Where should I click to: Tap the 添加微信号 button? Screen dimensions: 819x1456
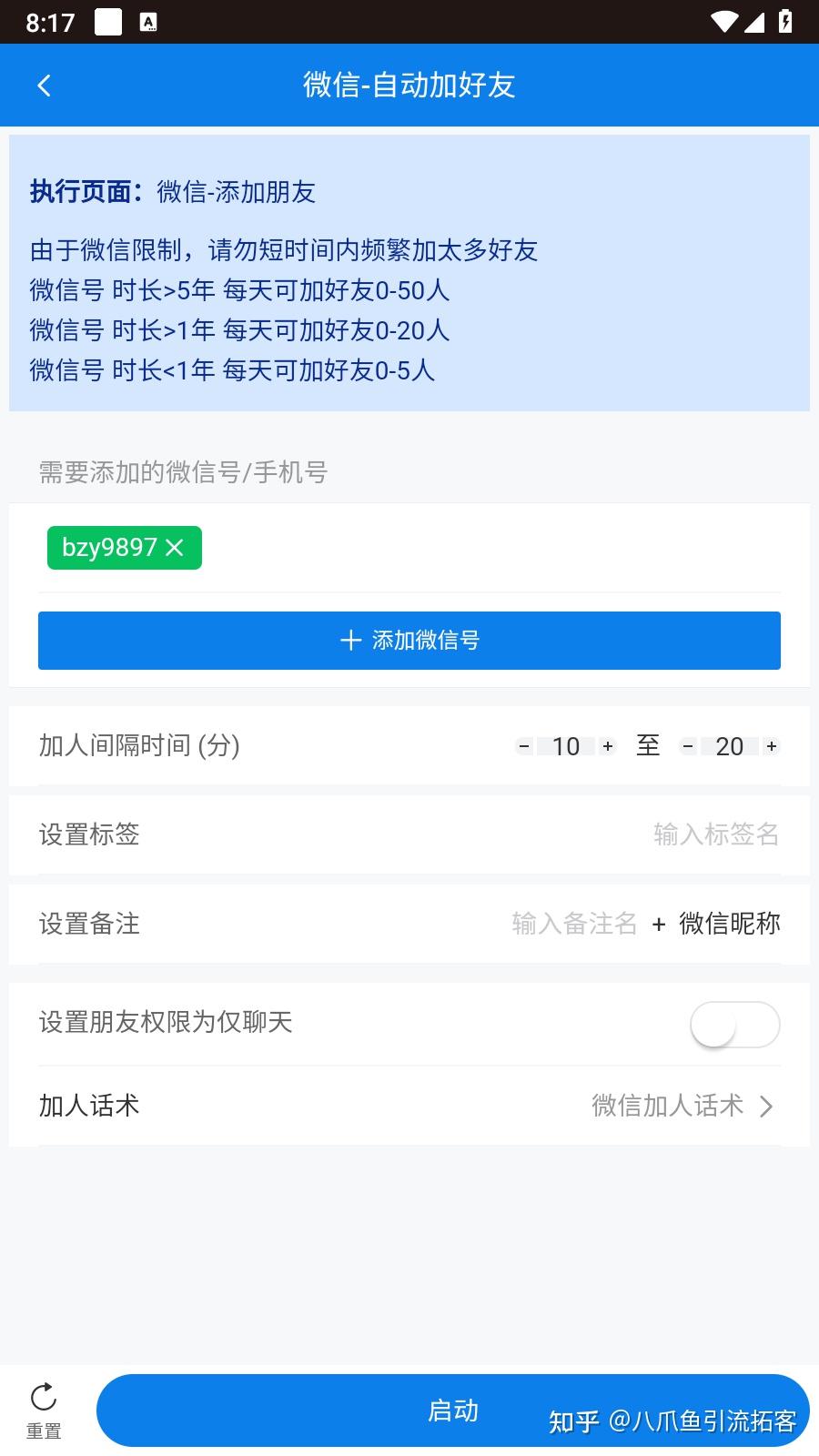(409, 641)
